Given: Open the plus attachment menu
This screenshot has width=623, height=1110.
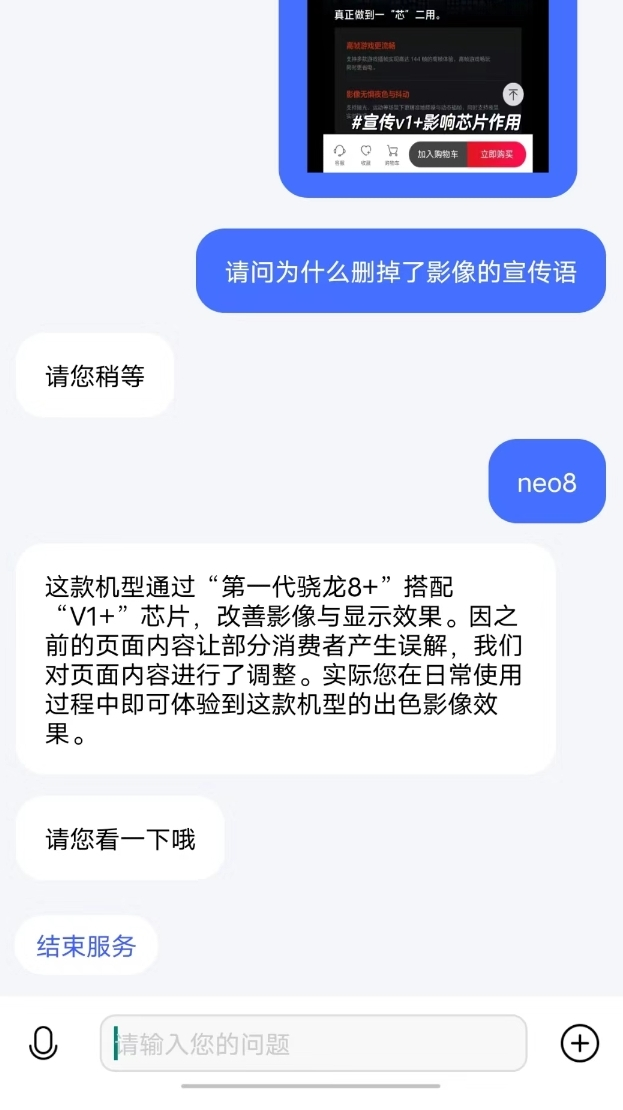Looking at the screenshot, I should 580,1043.
